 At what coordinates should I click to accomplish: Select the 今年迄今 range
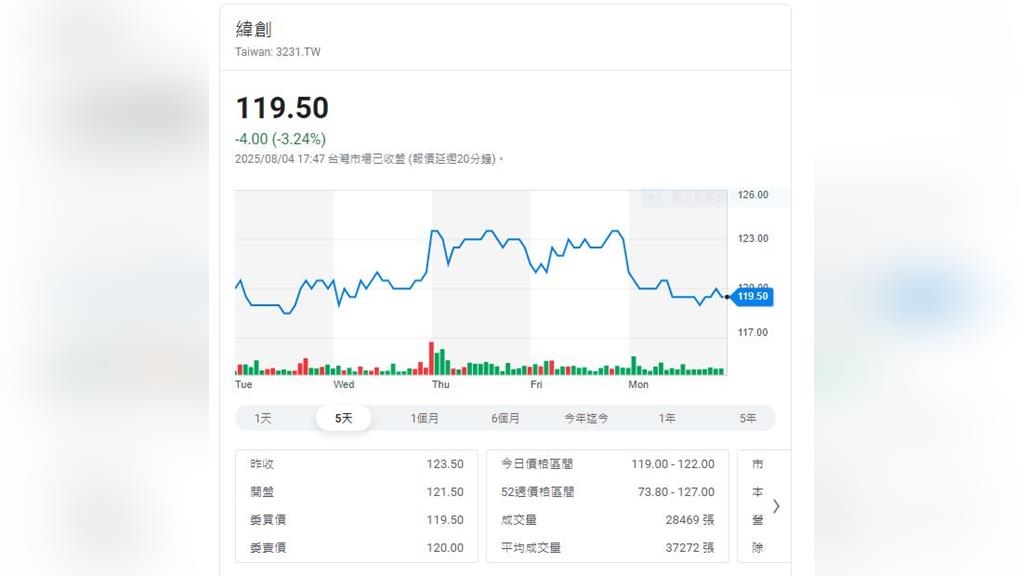click(x=586, y=418)
